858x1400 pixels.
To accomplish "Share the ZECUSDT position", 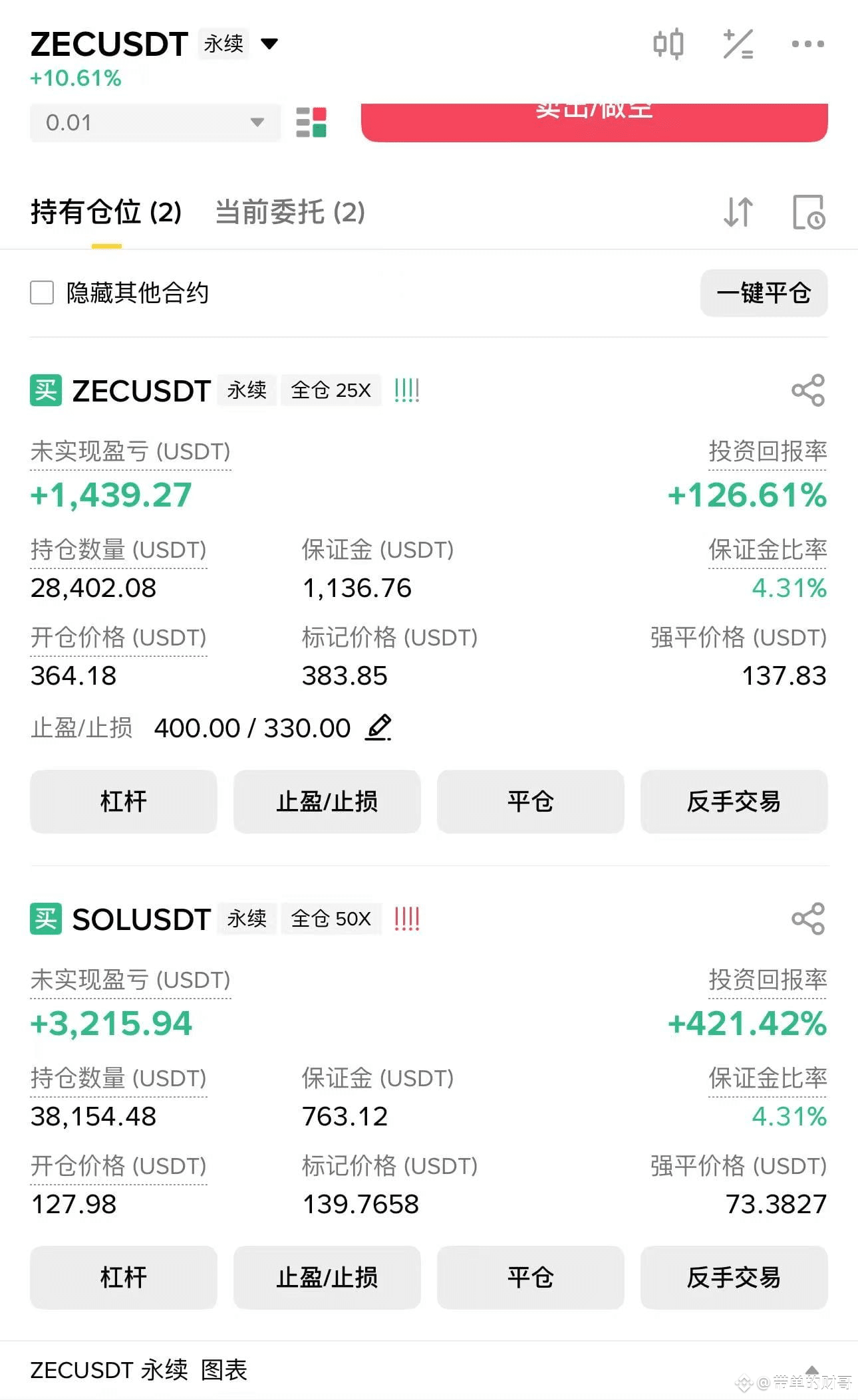I will tap(807, 390).
